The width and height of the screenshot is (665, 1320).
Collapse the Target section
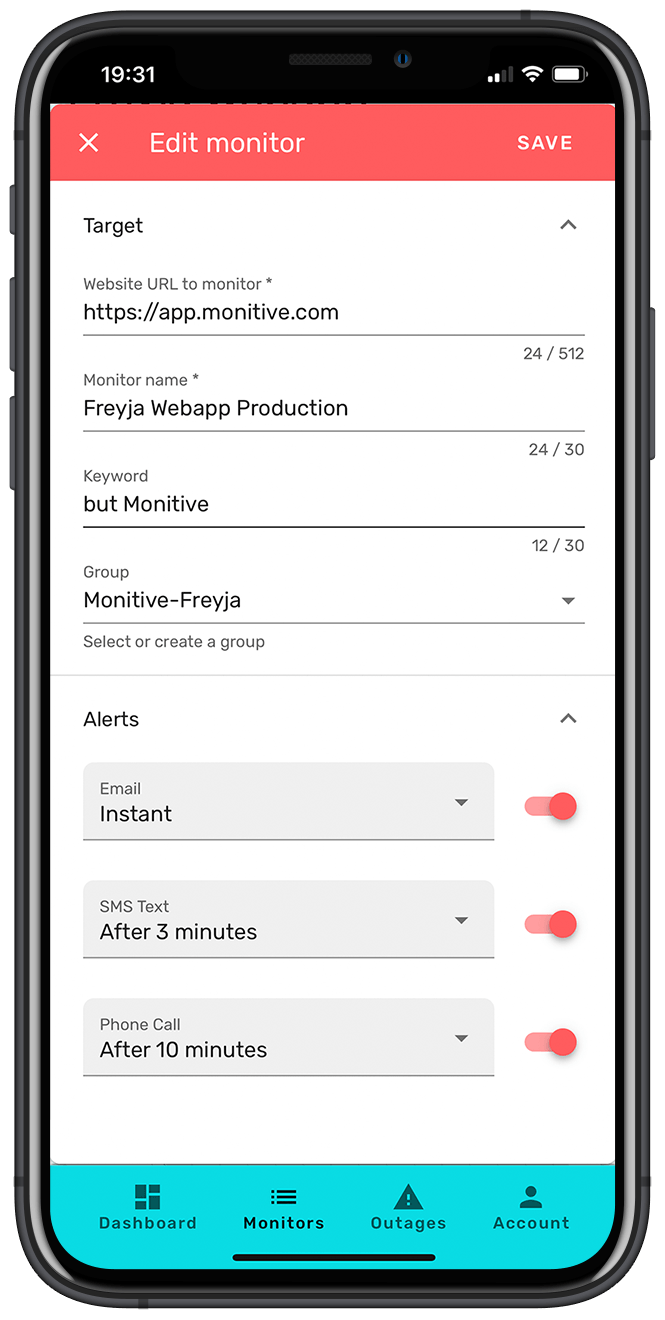point(568,226)
